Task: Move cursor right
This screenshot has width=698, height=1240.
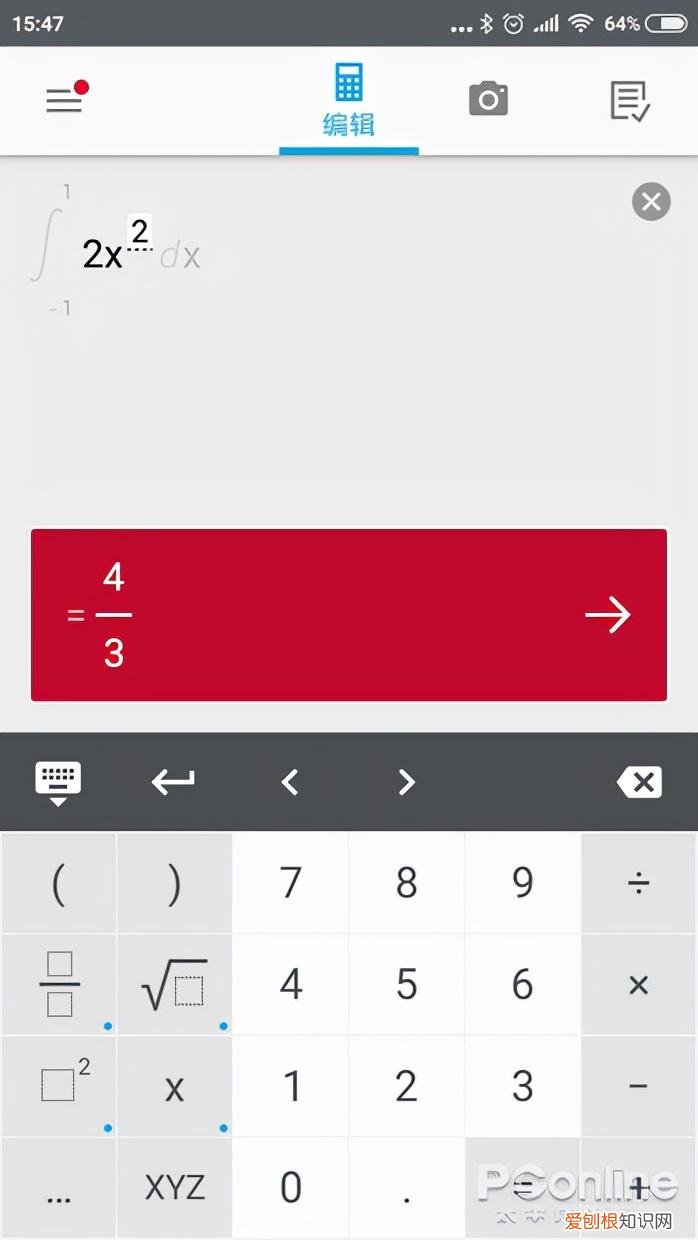Action: [406, 782]
